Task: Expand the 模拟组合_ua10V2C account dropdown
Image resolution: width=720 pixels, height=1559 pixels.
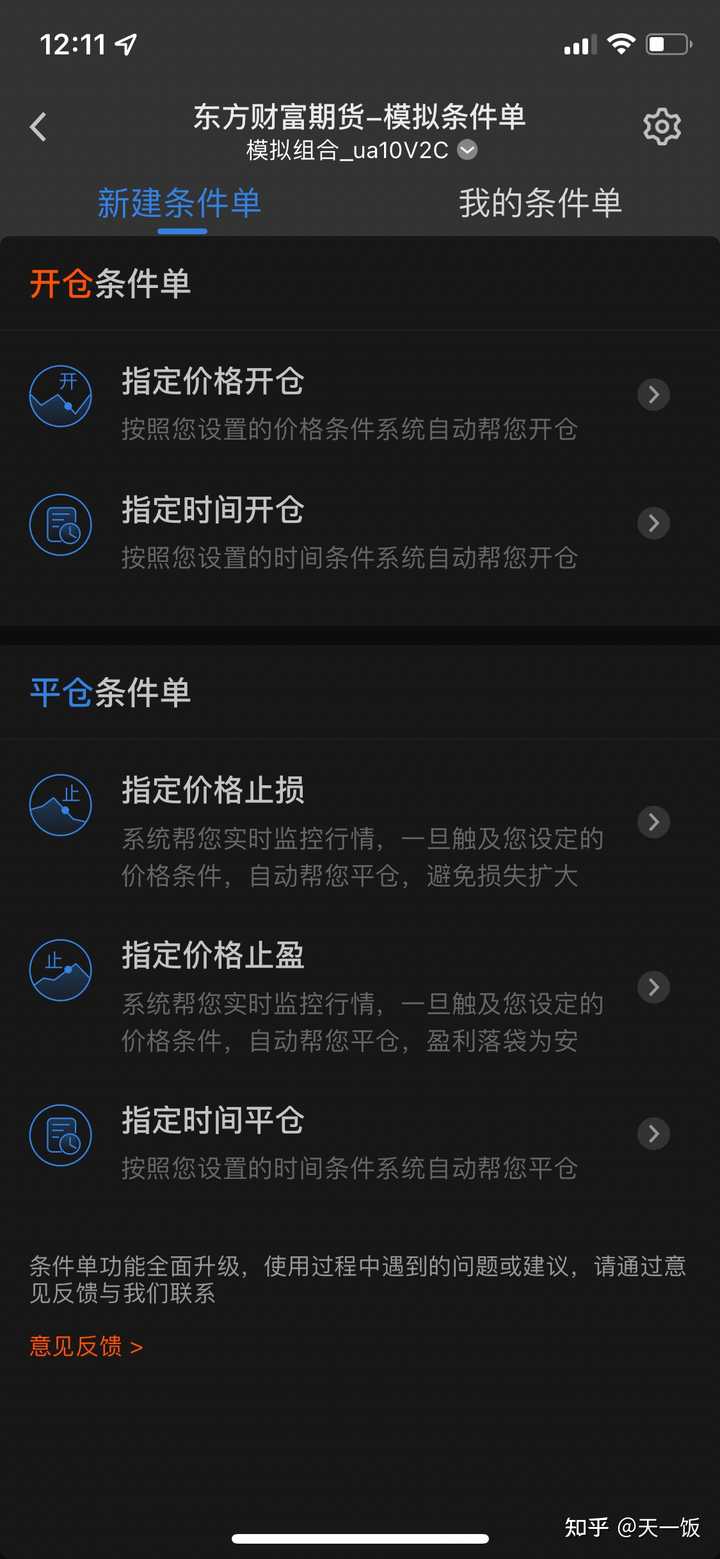Action: [x=466, y=151]
